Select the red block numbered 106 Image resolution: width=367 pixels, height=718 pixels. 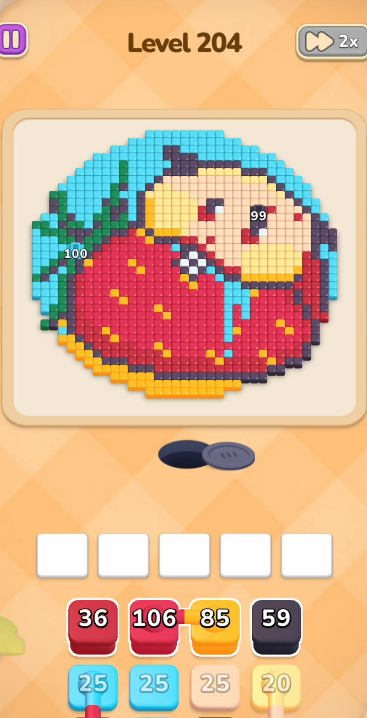[x=154, y=626]
